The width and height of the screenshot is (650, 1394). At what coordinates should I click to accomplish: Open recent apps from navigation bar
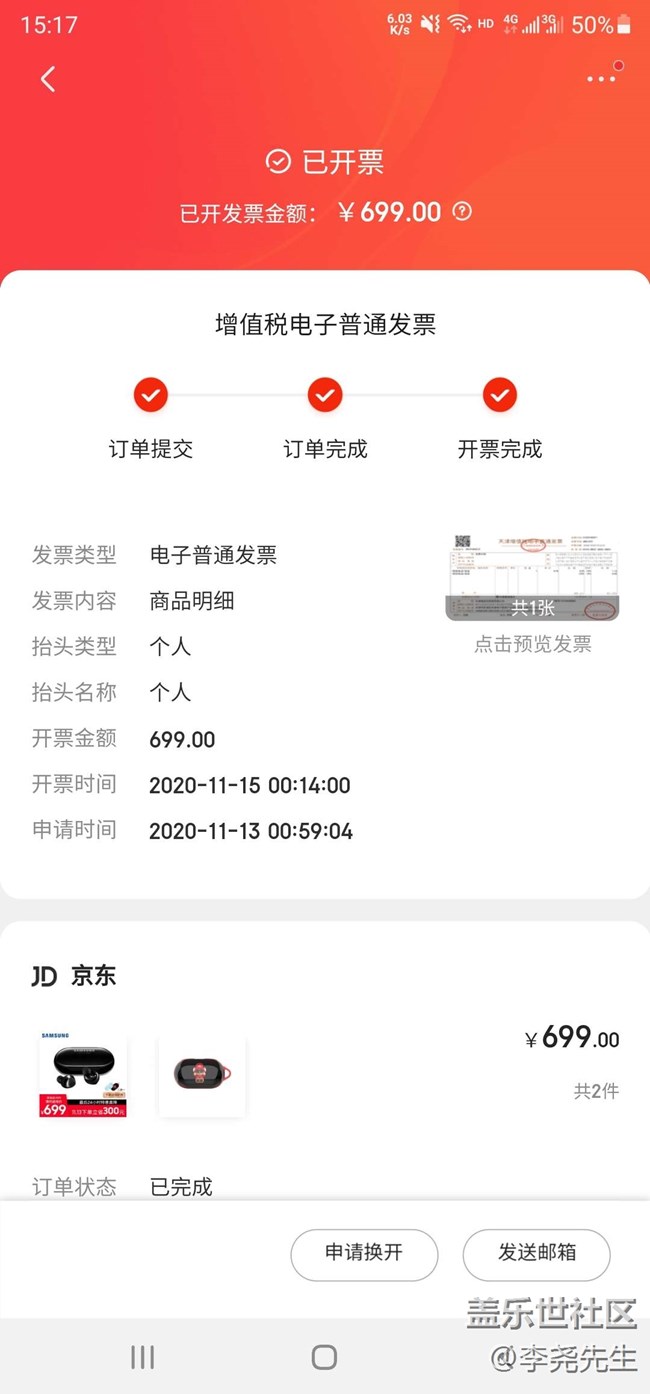pos(143,1356)
